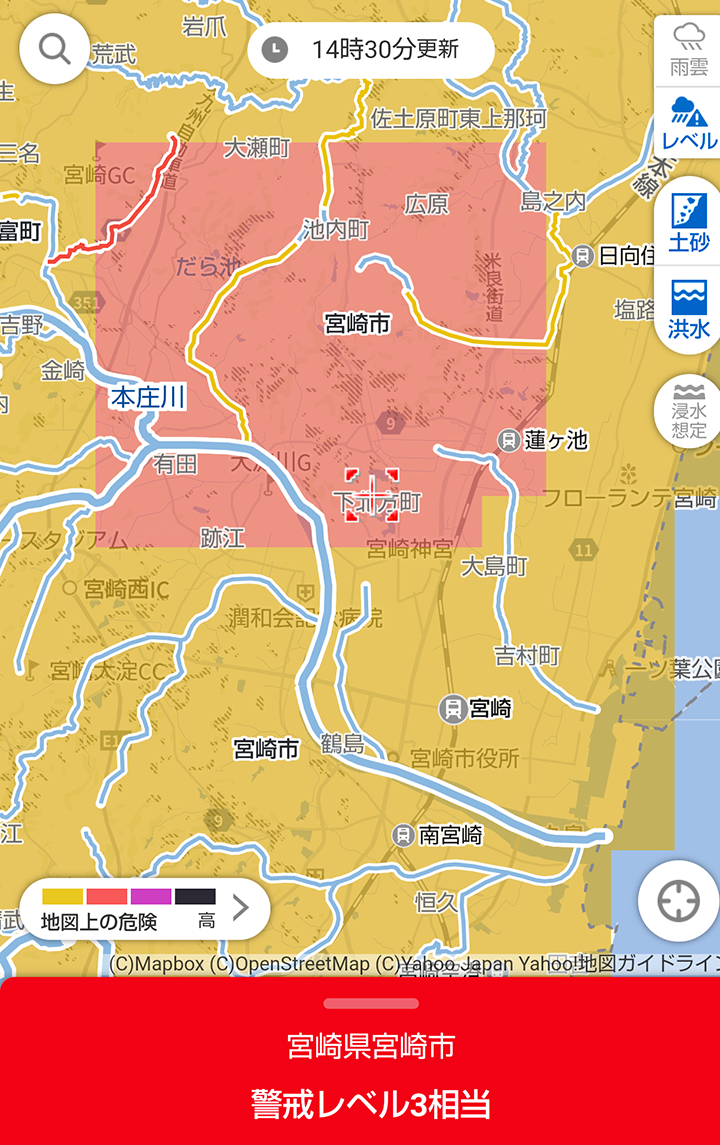This screenshot has height=1145, width=720.
Task: Toggle the 浸水想定 inundation forecast button
Action: [688, 411]
